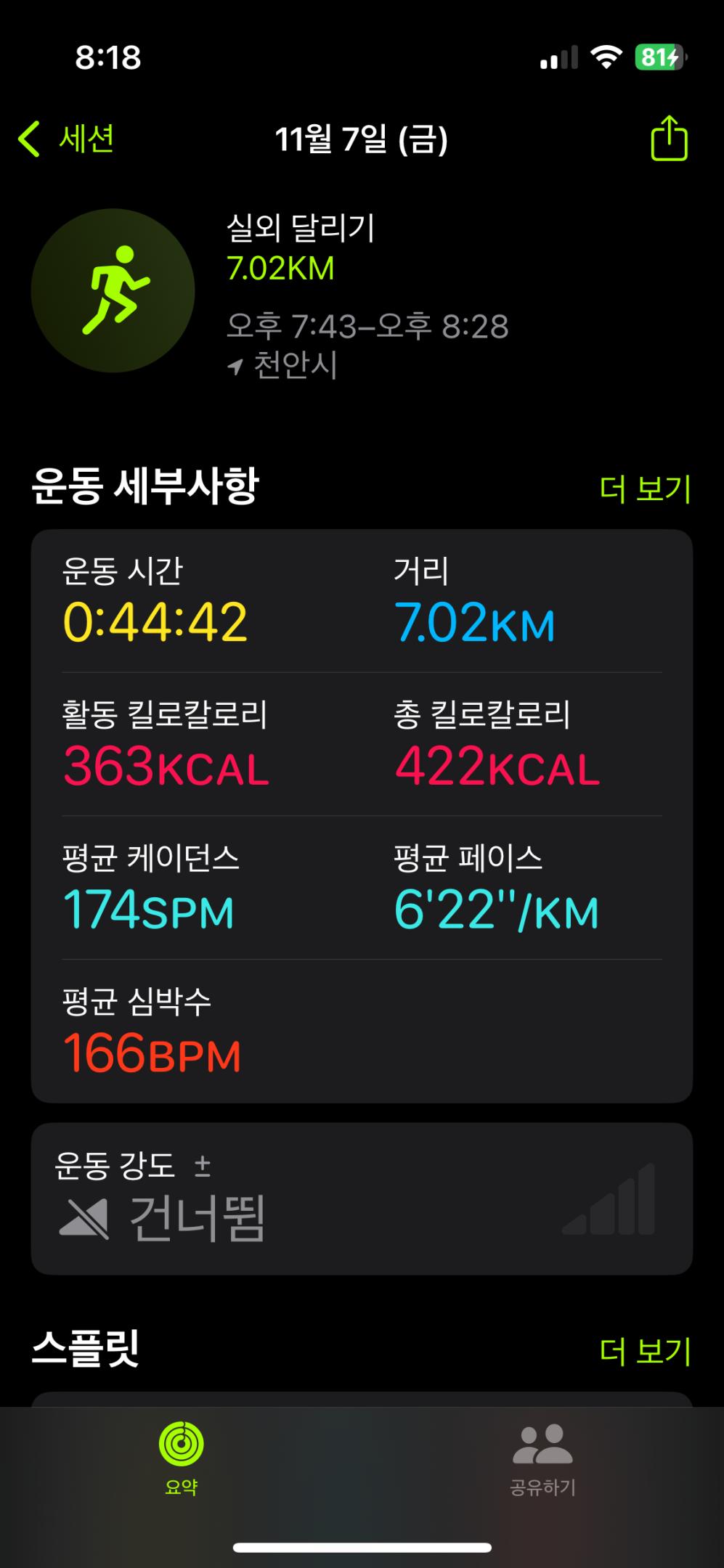This screenshot has width=724, height=1568.
Task: Open the share sheet icon
Action: coord(670,138)
